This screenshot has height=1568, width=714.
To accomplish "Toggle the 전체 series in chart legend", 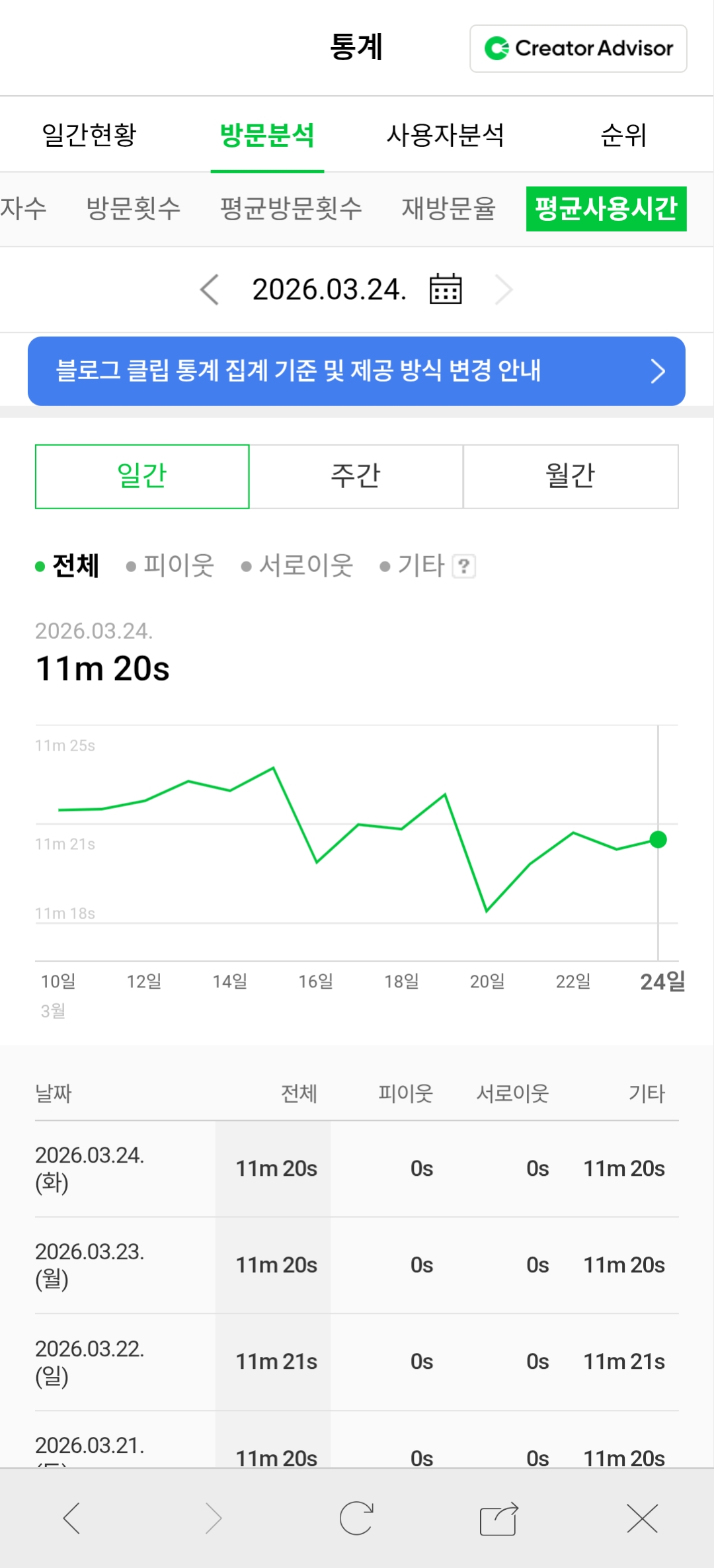I will (67, 565).
